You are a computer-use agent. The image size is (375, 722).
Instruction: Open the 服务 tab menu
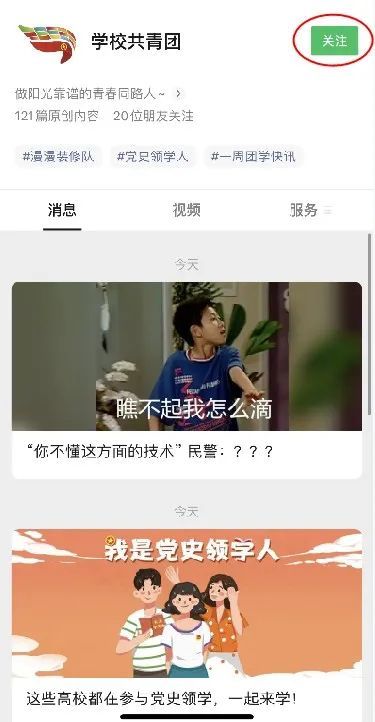[310, 210]
